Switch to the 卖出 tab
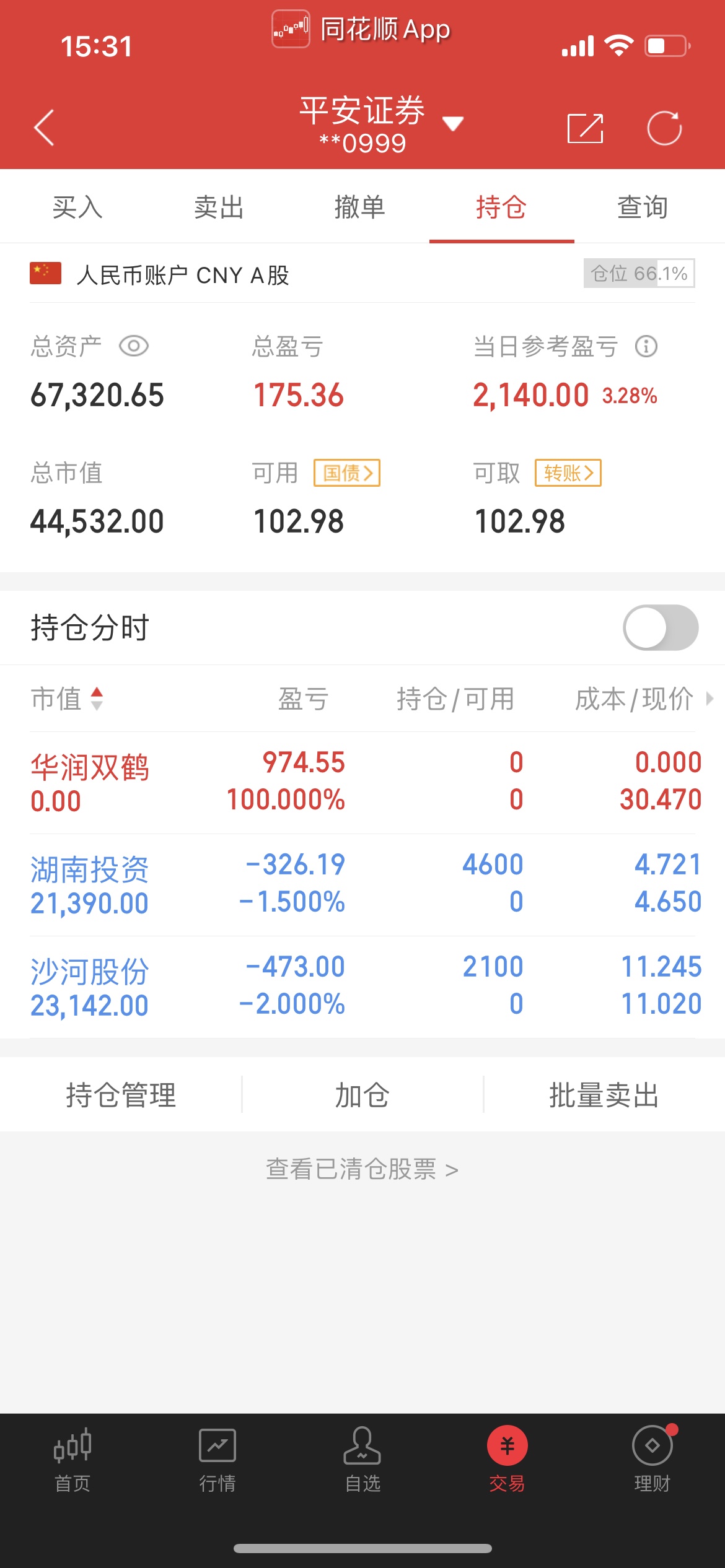The width and height of the screenshot is (725, 1568). (x=219, y=207)
